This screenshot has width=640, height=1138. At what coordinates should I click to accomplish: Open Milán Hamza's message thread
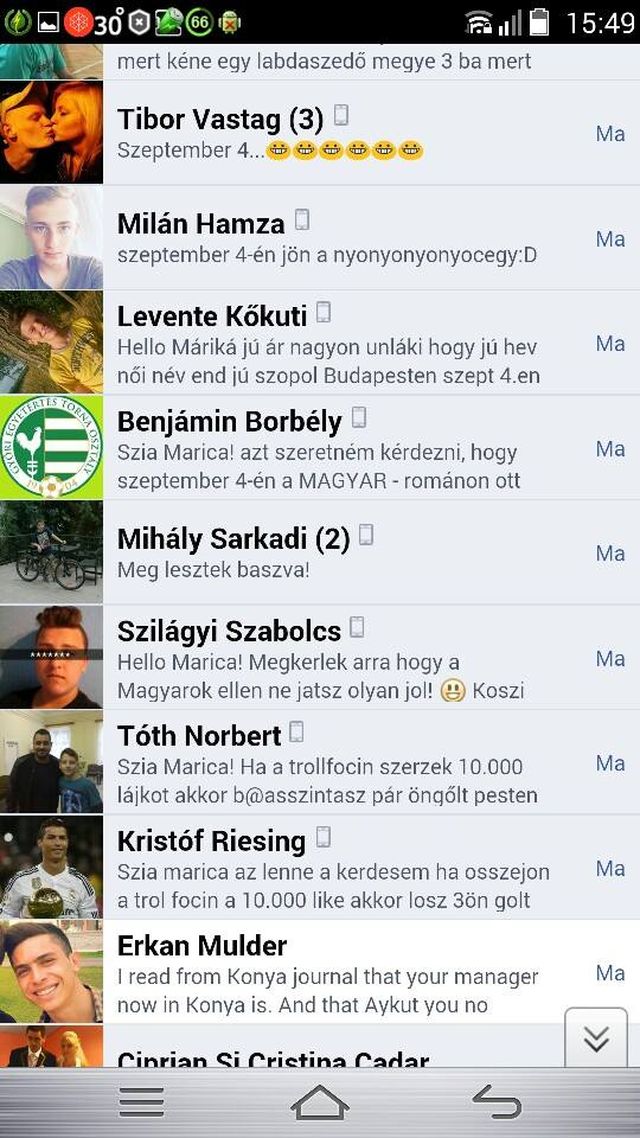(x=340, y=239)
